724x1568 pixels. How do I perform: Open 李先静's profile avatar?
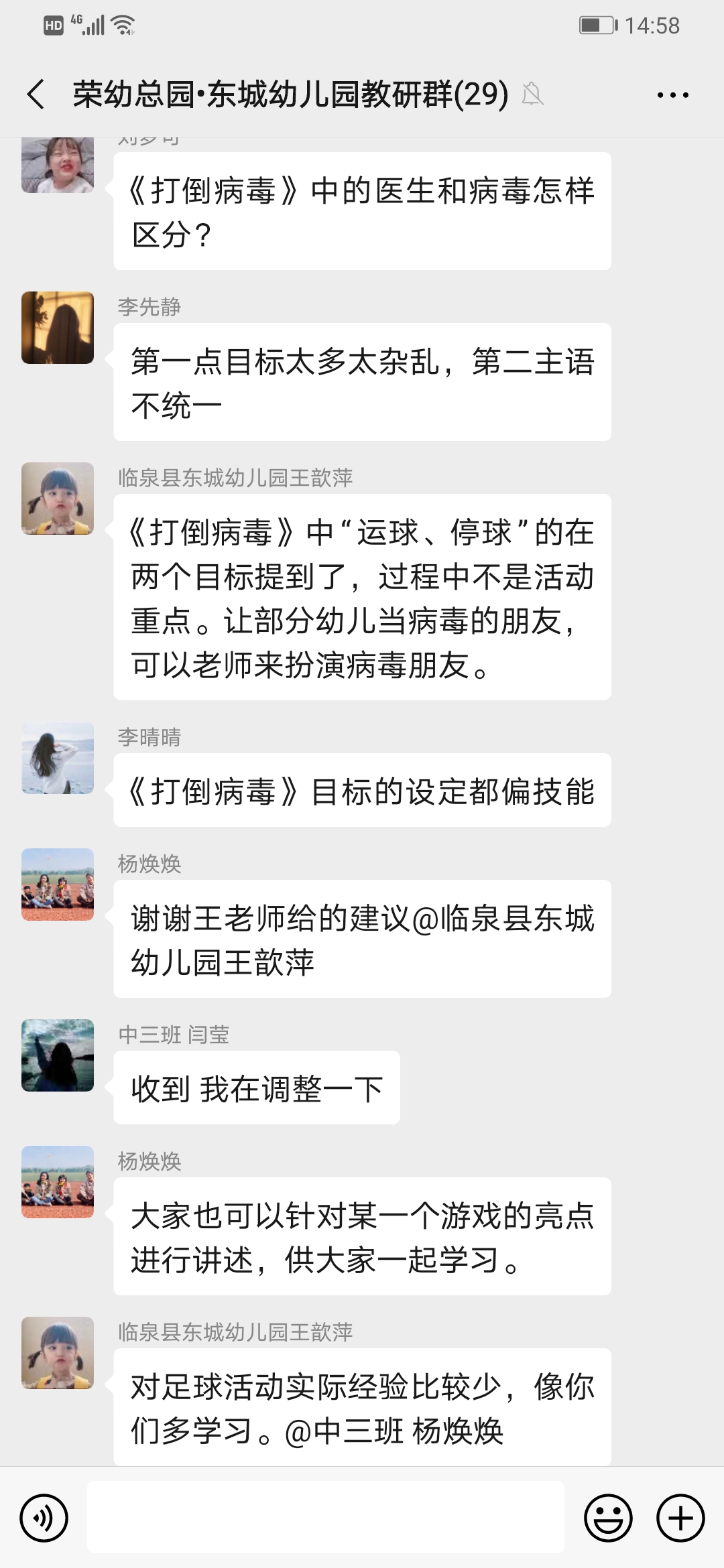pos(58,328)
